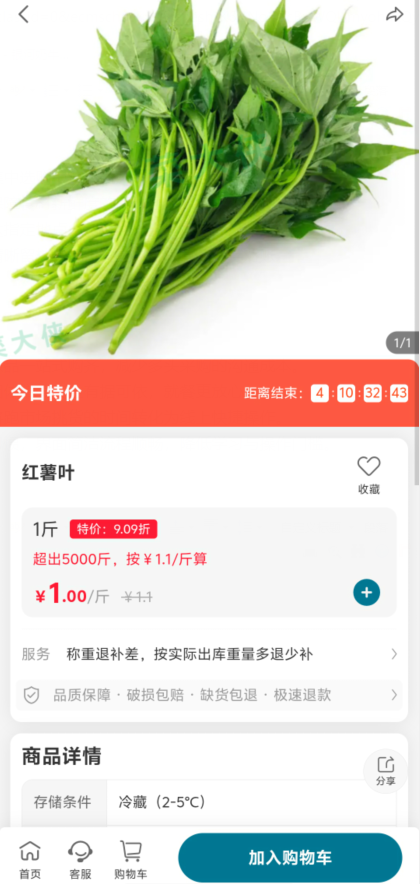Screen dimensions: 420x884
Task: Open the 称重退补差 service details row
Action: tap(209, 654)
